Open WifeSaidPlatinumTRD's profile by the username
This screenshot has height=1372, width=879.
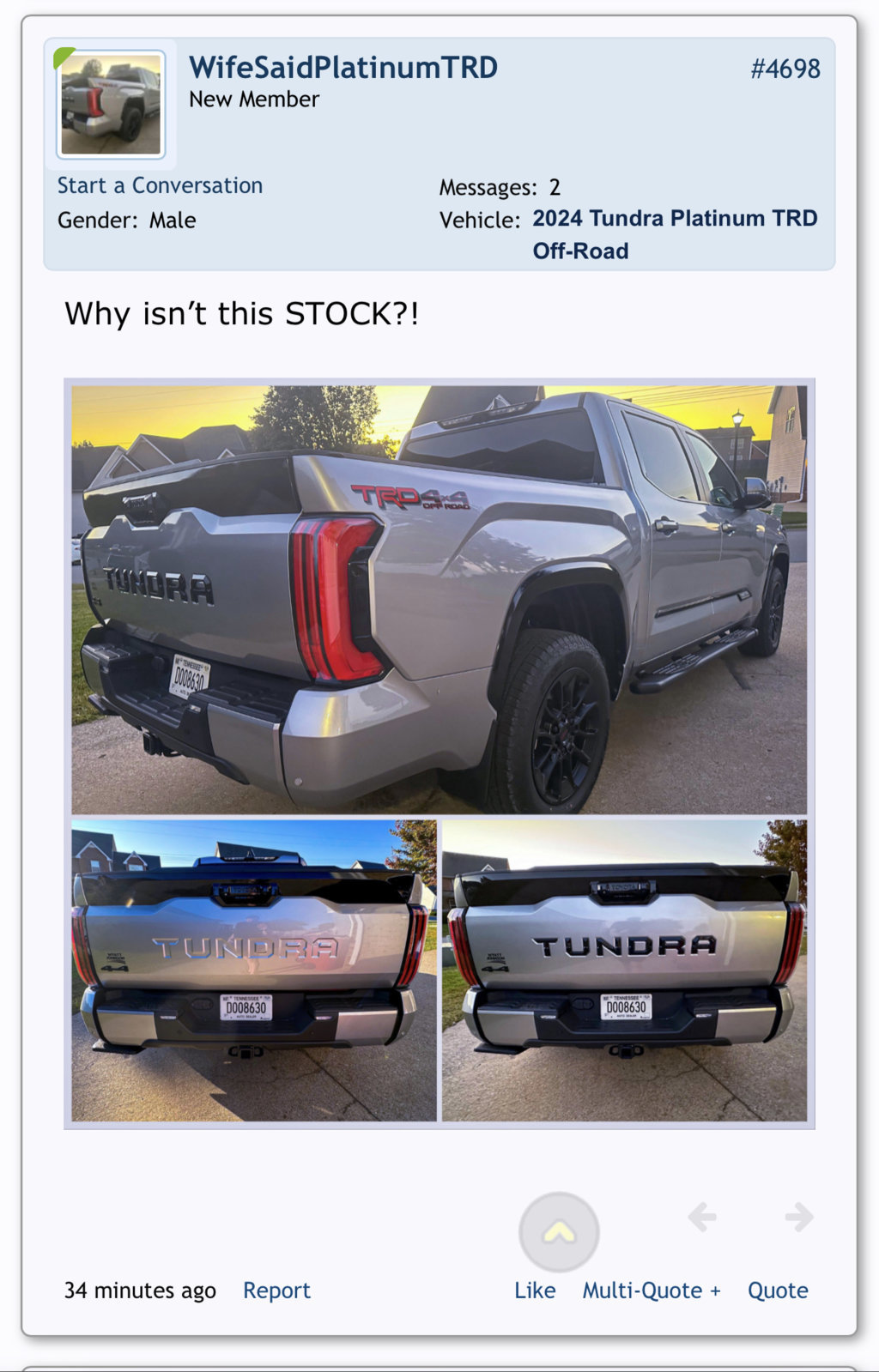tap(343, 68)
